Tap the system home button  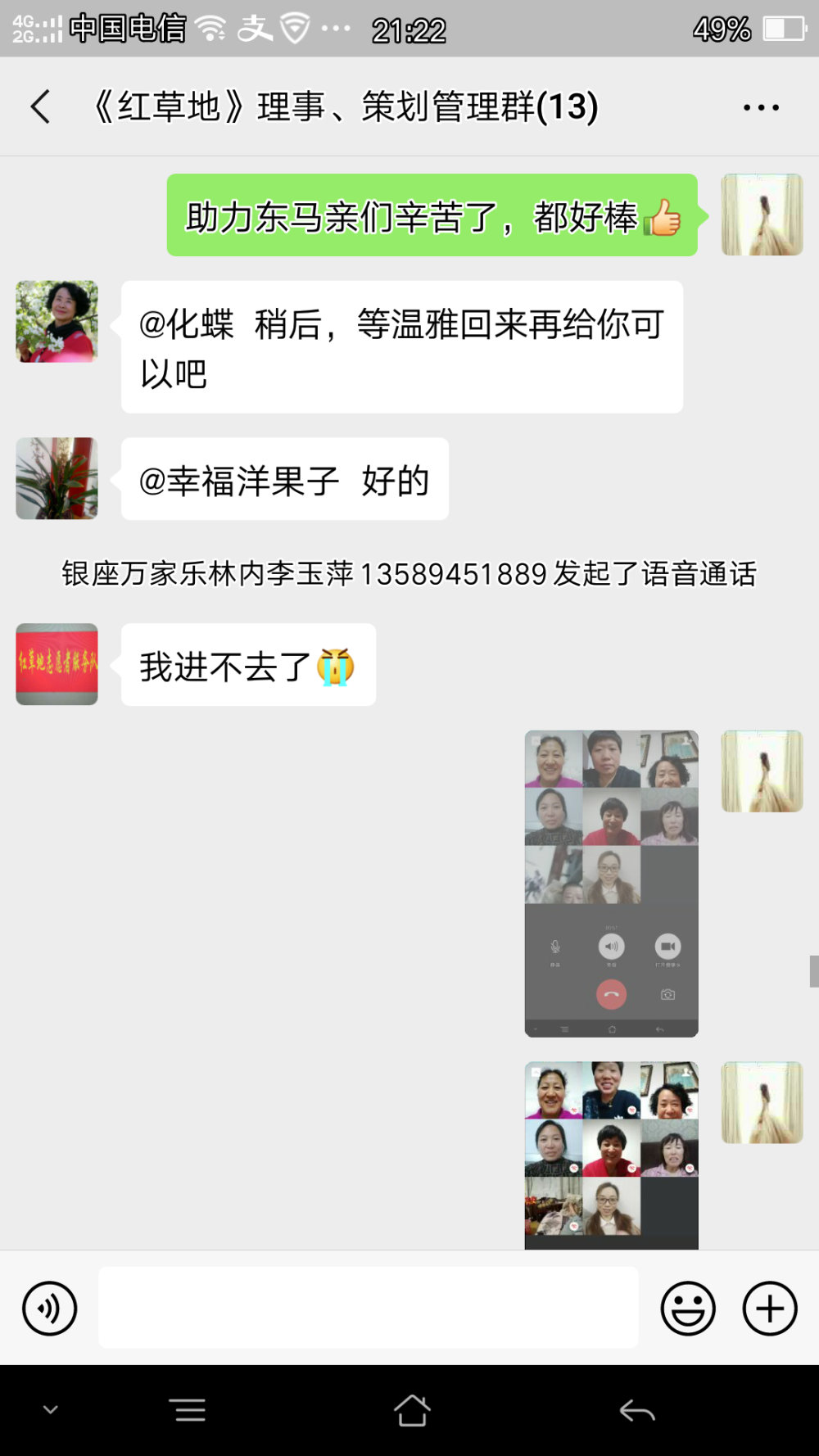(411, 1410)
